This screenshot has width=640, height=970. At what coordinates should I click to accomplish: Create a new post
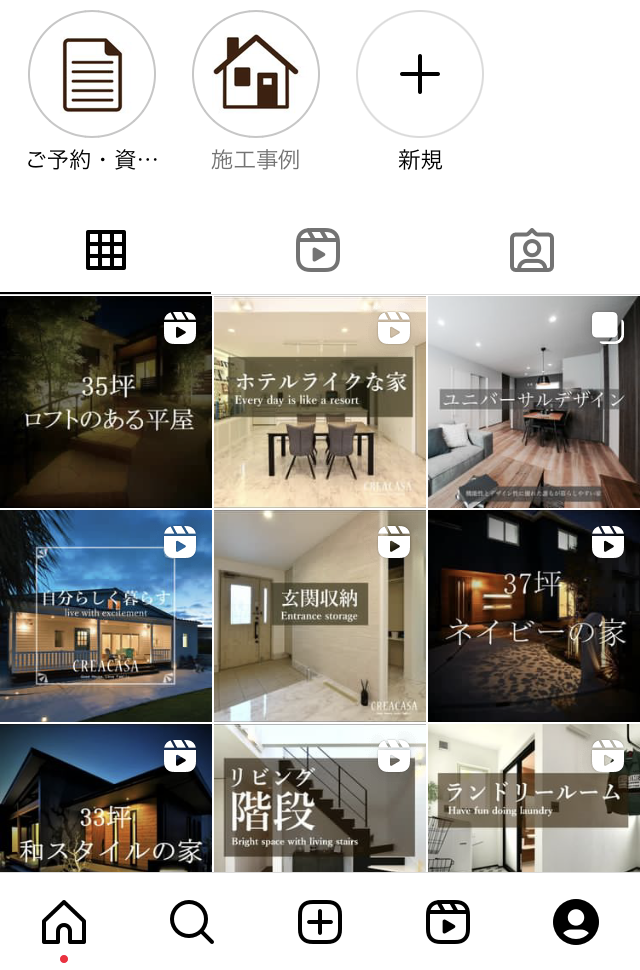pos(320,922)
